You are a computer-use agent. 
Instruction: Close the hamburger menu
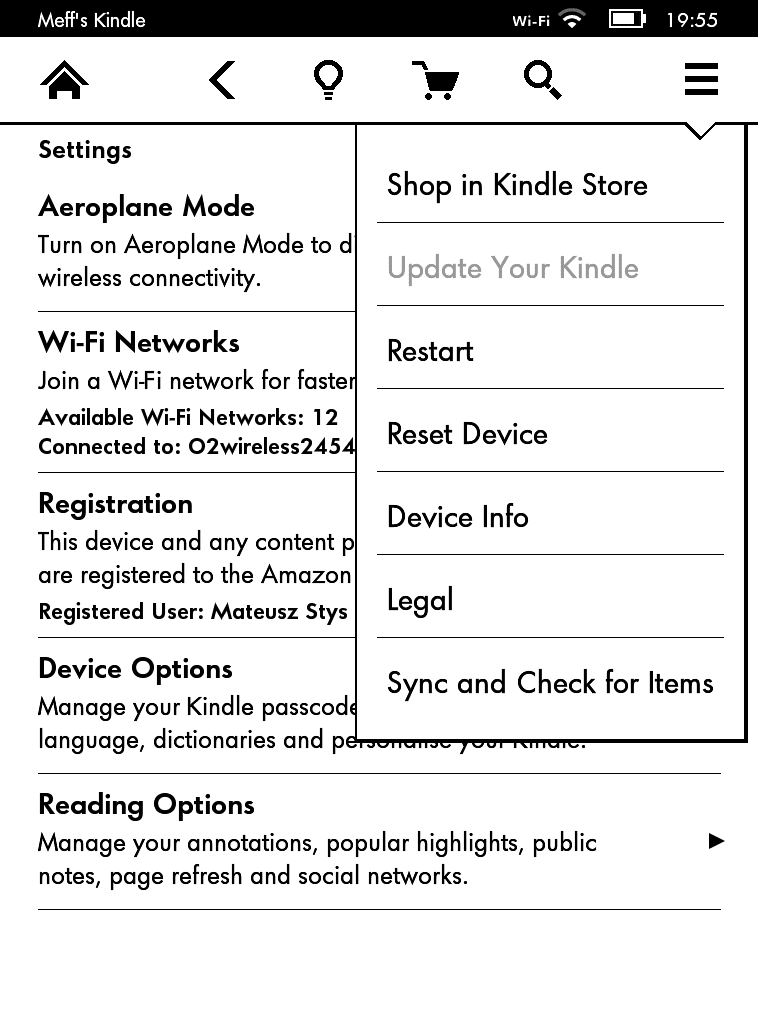pos(701,79)
